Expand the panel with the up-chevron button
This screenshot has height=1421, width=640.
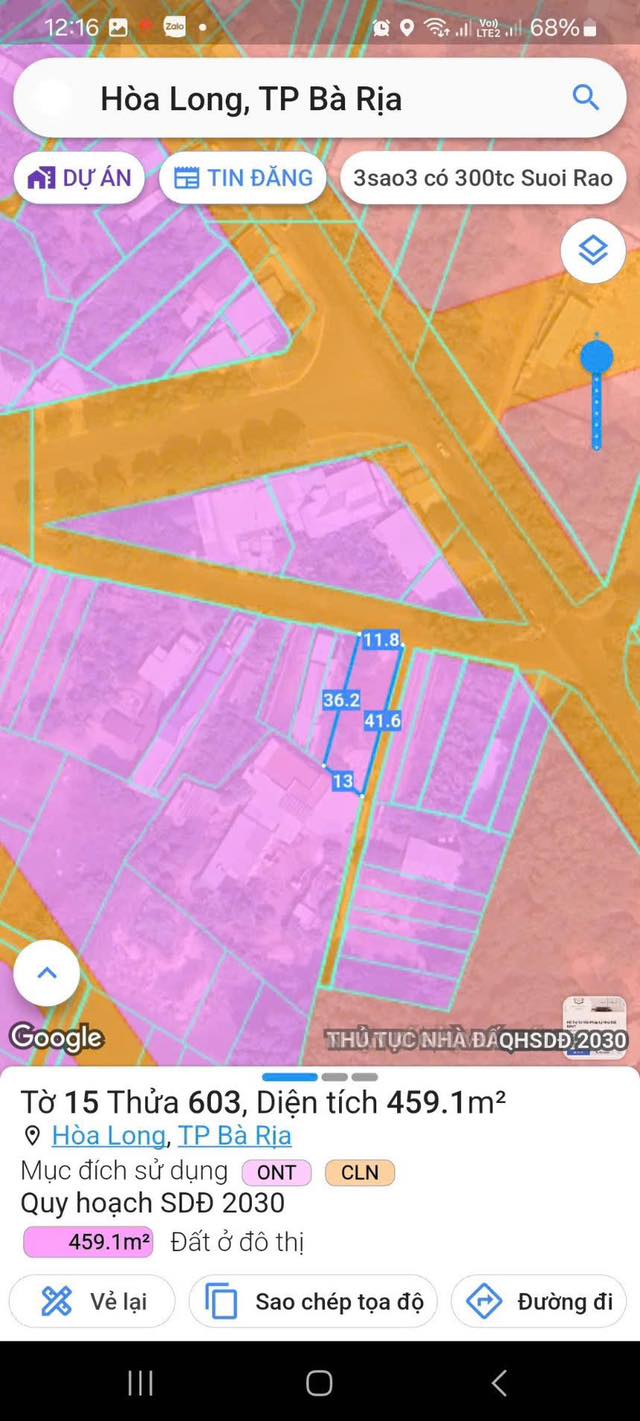47,973
